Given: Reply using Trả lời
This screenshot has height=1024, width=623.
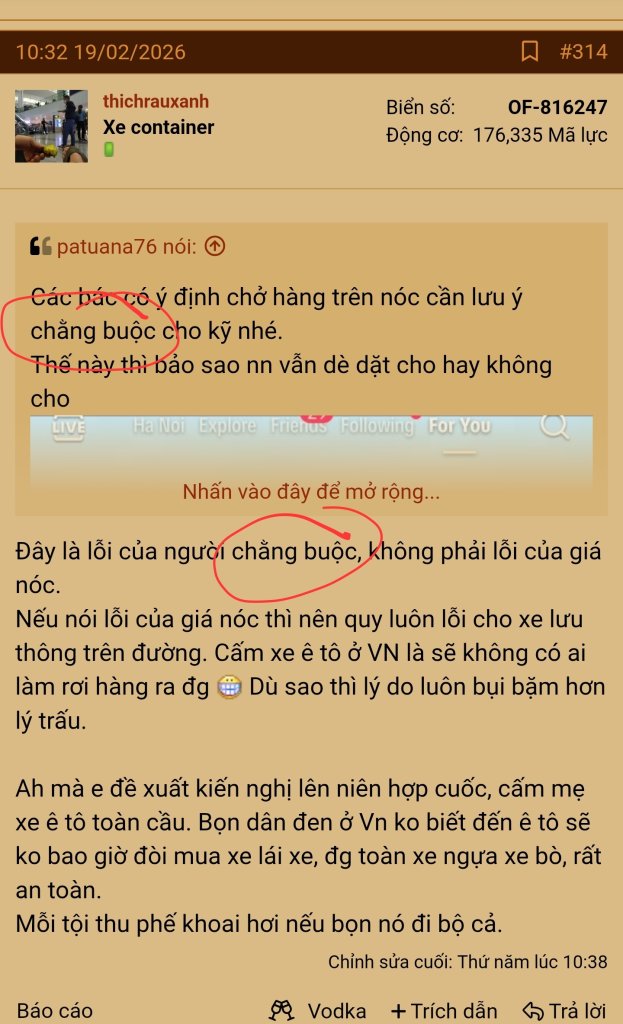Looking at the screenshot, I should 565,1010.
